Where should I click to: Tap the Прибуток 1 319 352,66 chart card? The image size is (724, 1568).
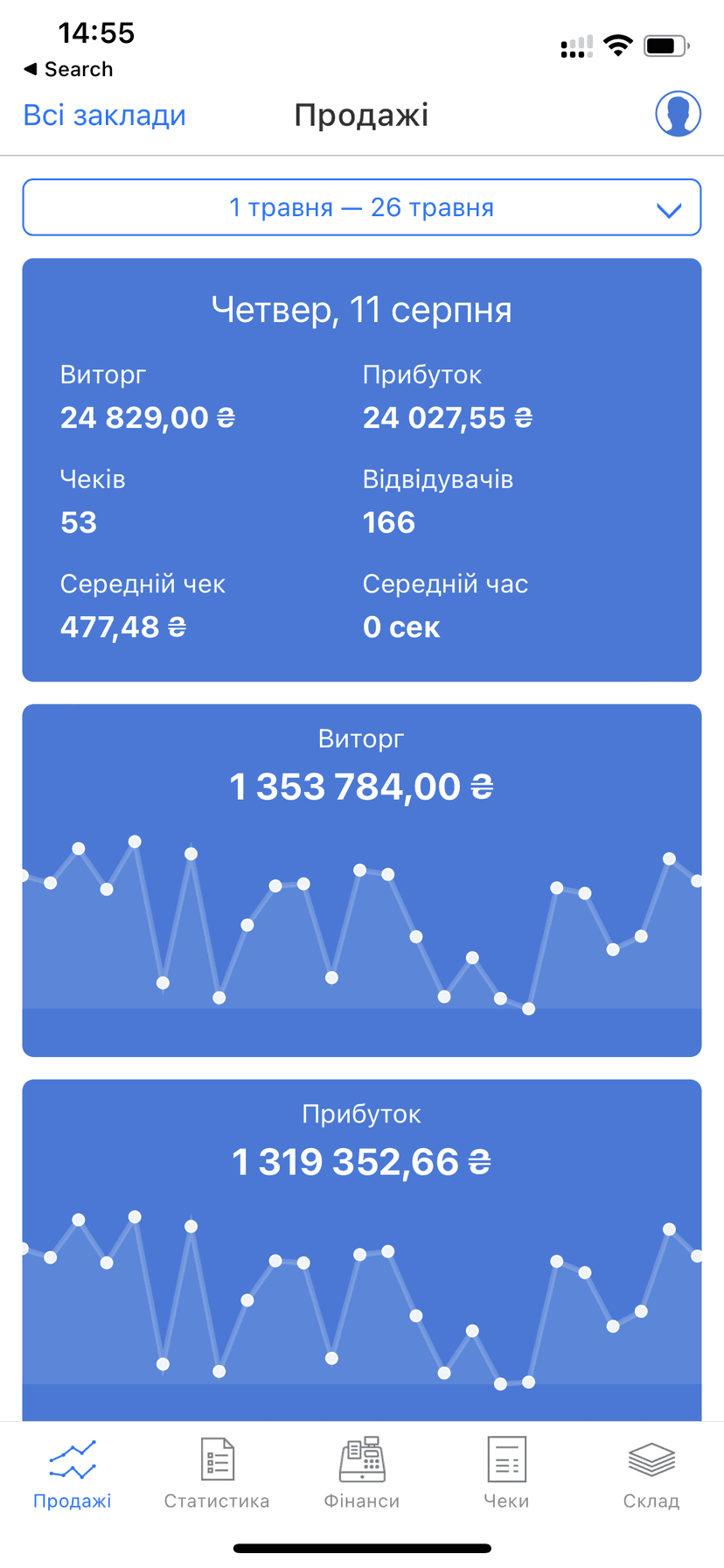[362, 1250]
